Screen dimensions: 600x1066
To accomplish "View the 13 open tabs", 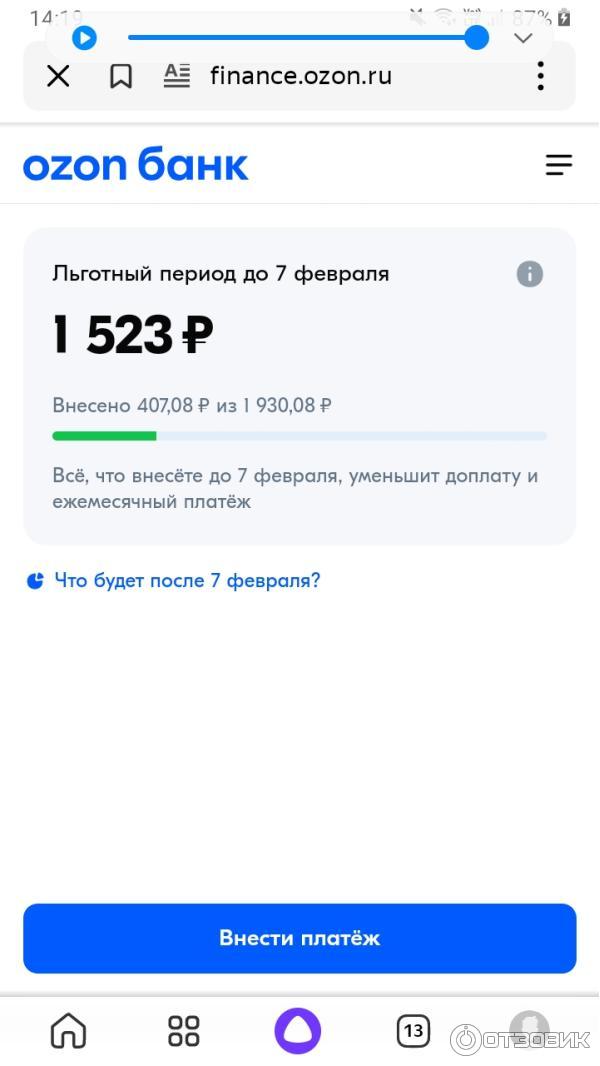I will [x=413, y=1030].
